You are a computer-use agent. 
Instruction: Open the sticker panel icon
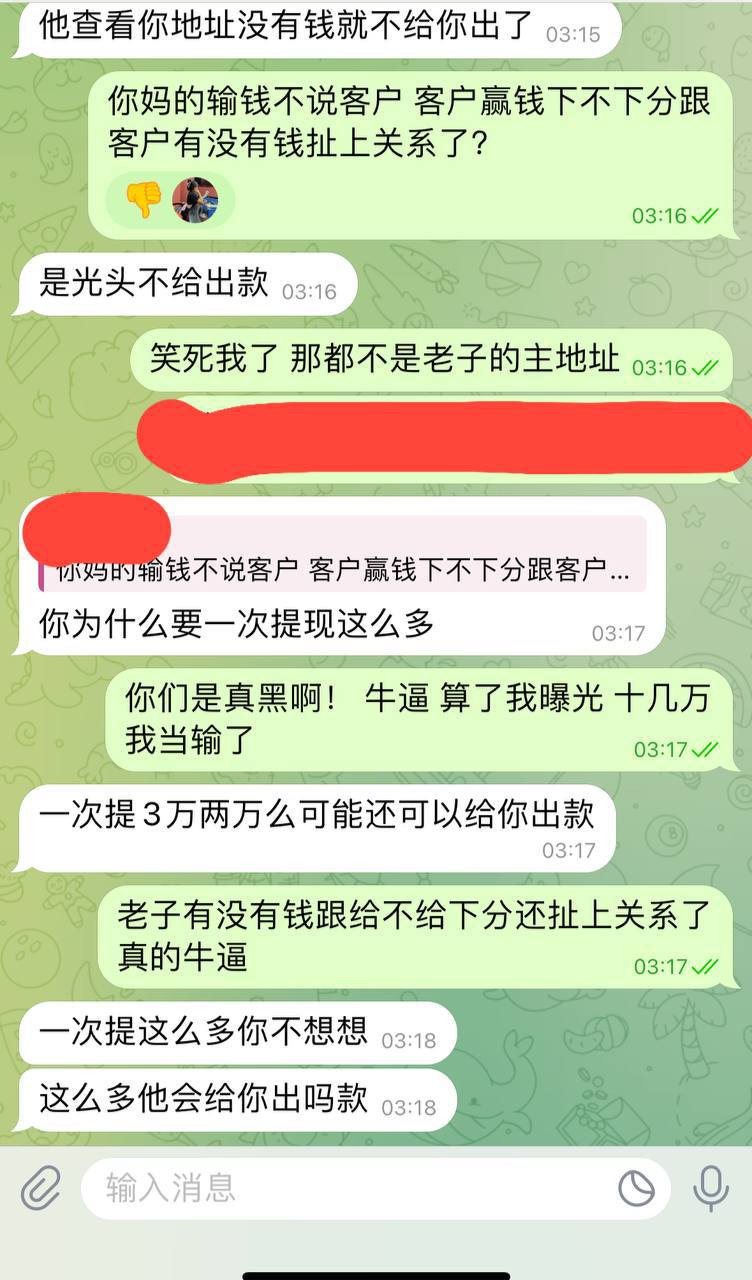tap(636, 1189)
